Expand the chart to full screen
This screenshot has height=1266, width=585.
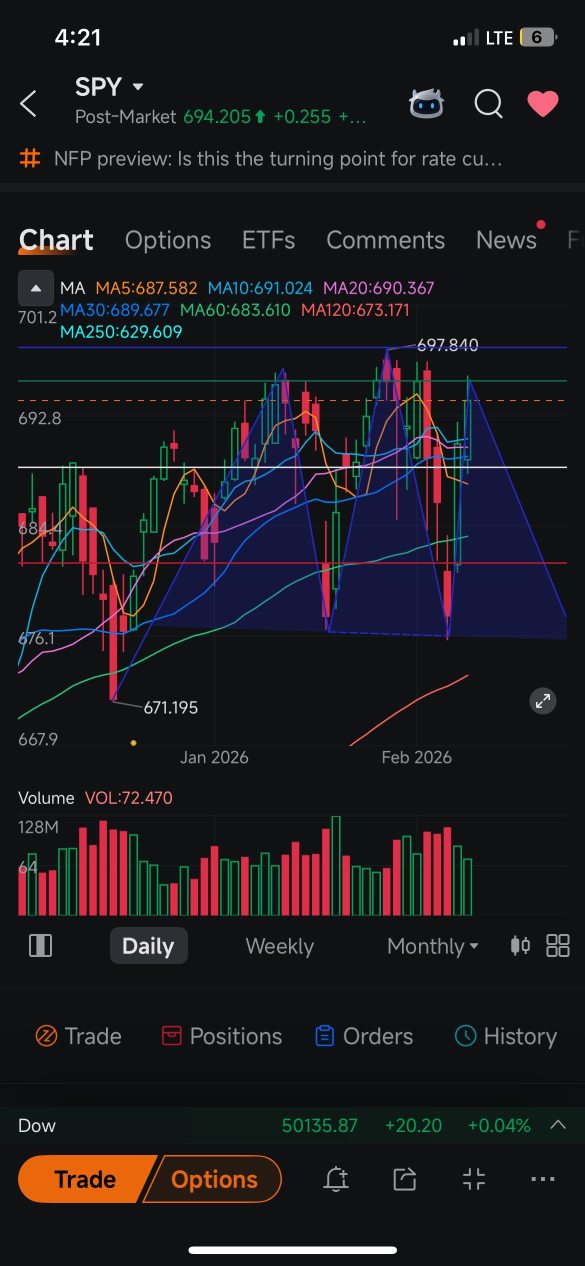coord(543,700)
